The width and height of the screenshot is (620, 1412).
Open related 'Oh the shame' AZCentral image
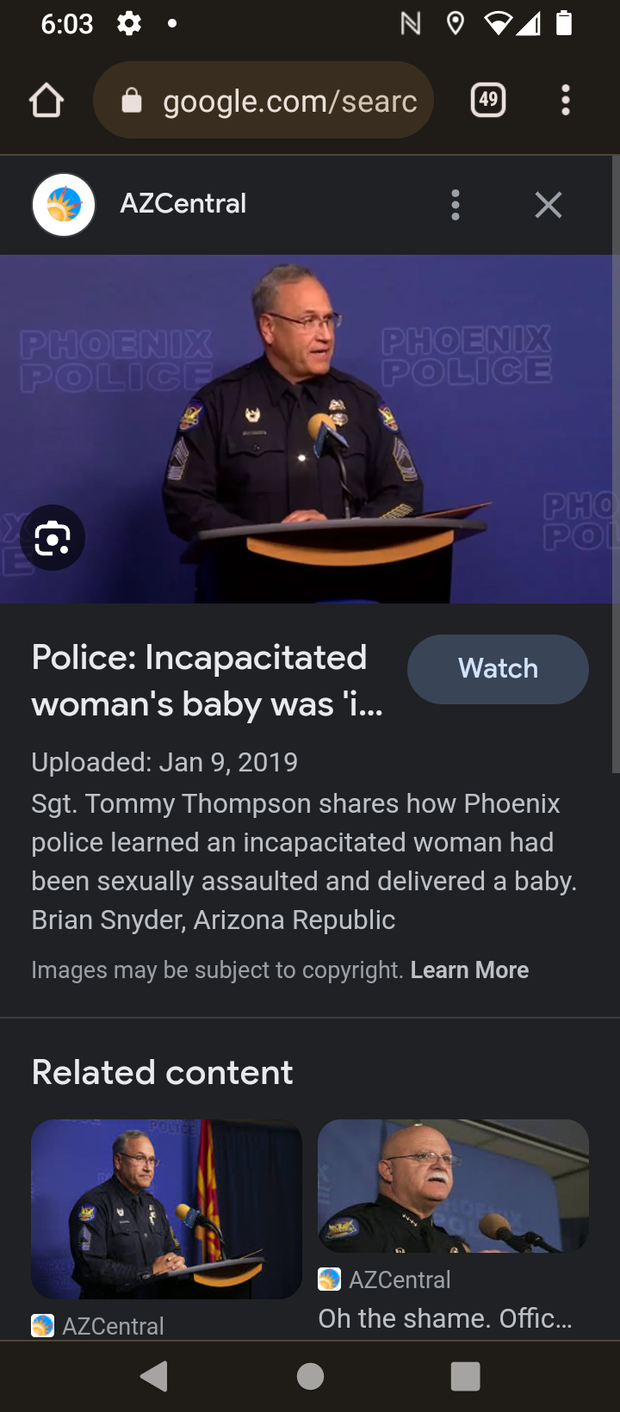pos(453,1186)
